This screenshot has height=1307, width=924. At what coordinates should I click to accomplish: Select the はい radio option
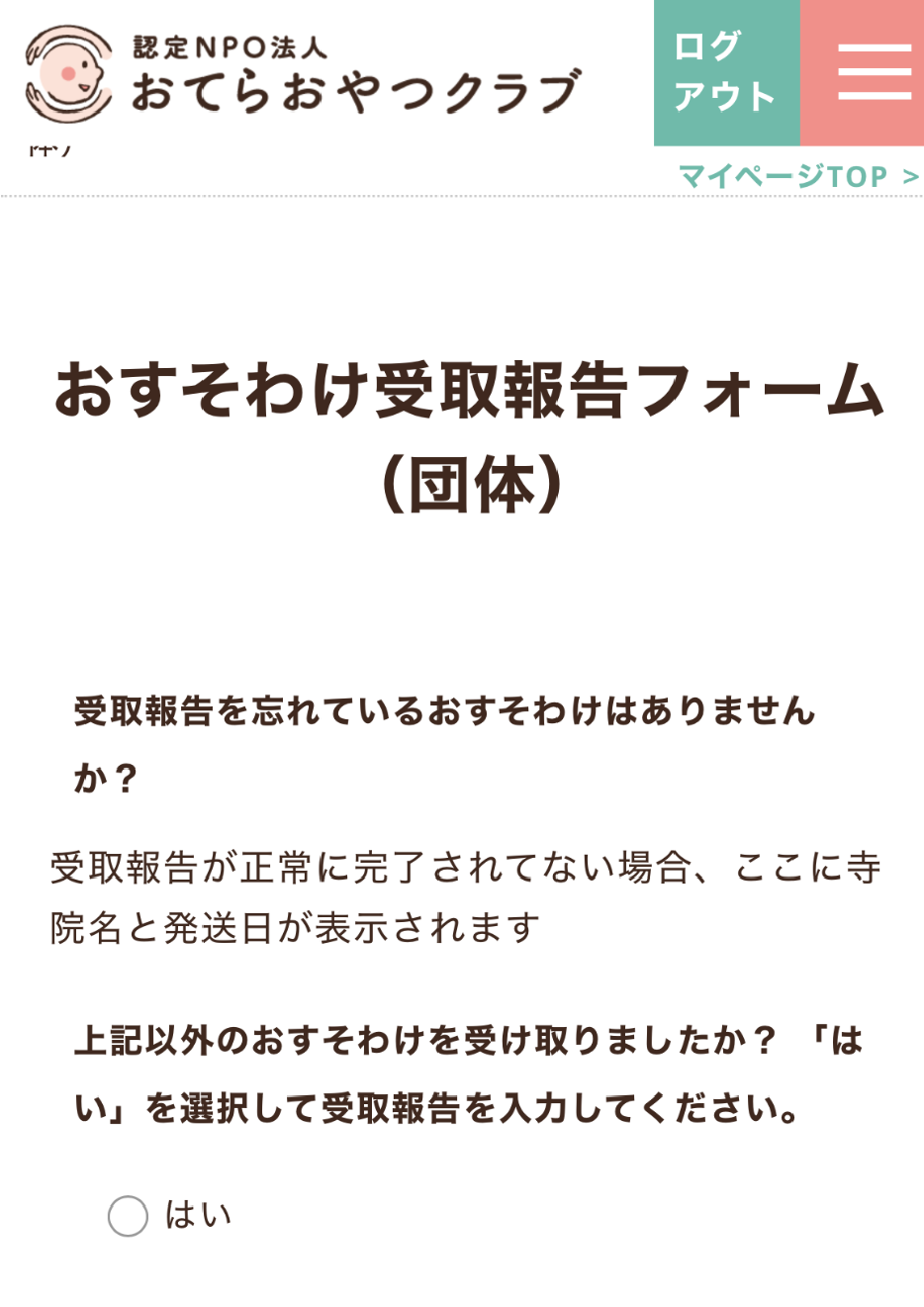click(x=129, y=1216)
